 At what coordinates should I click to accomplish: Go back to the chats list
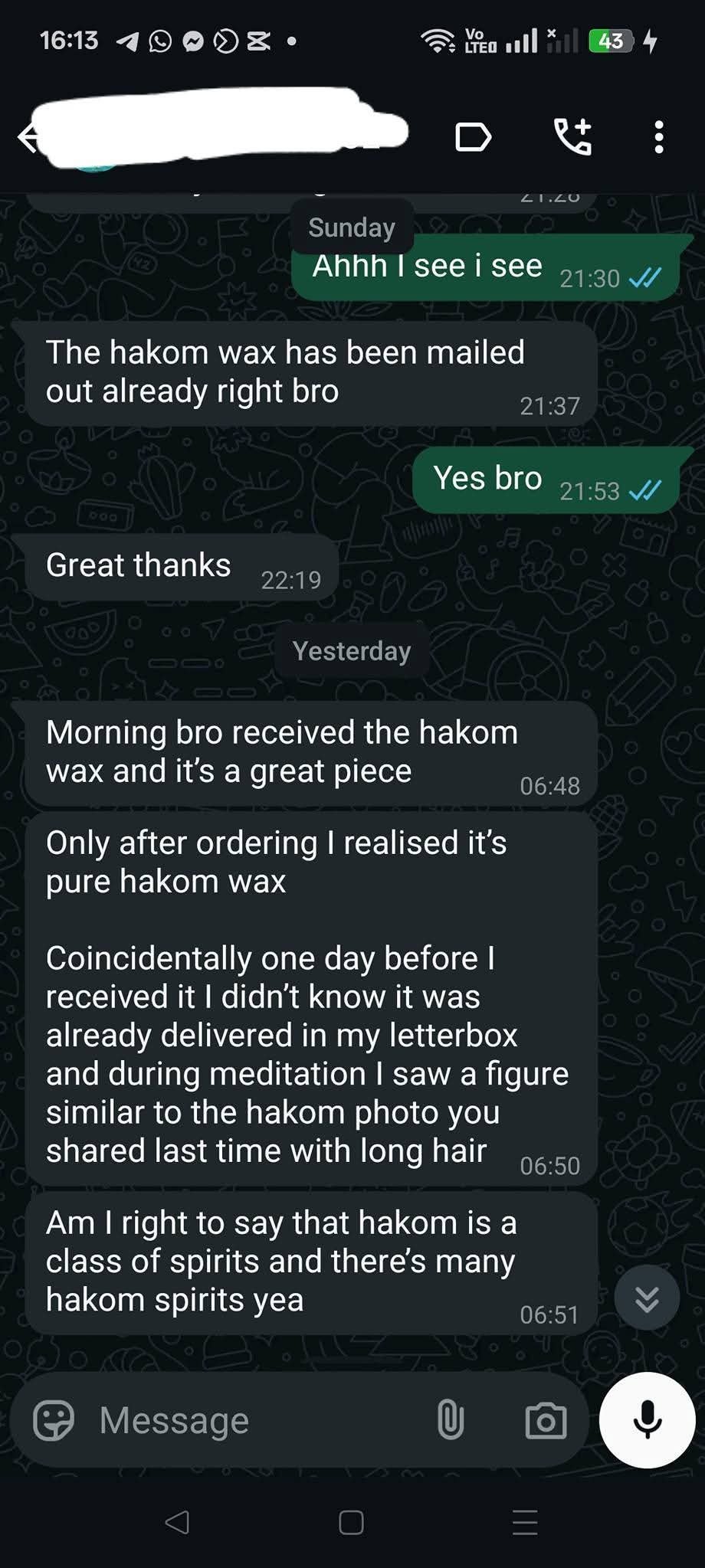(28, 138)
